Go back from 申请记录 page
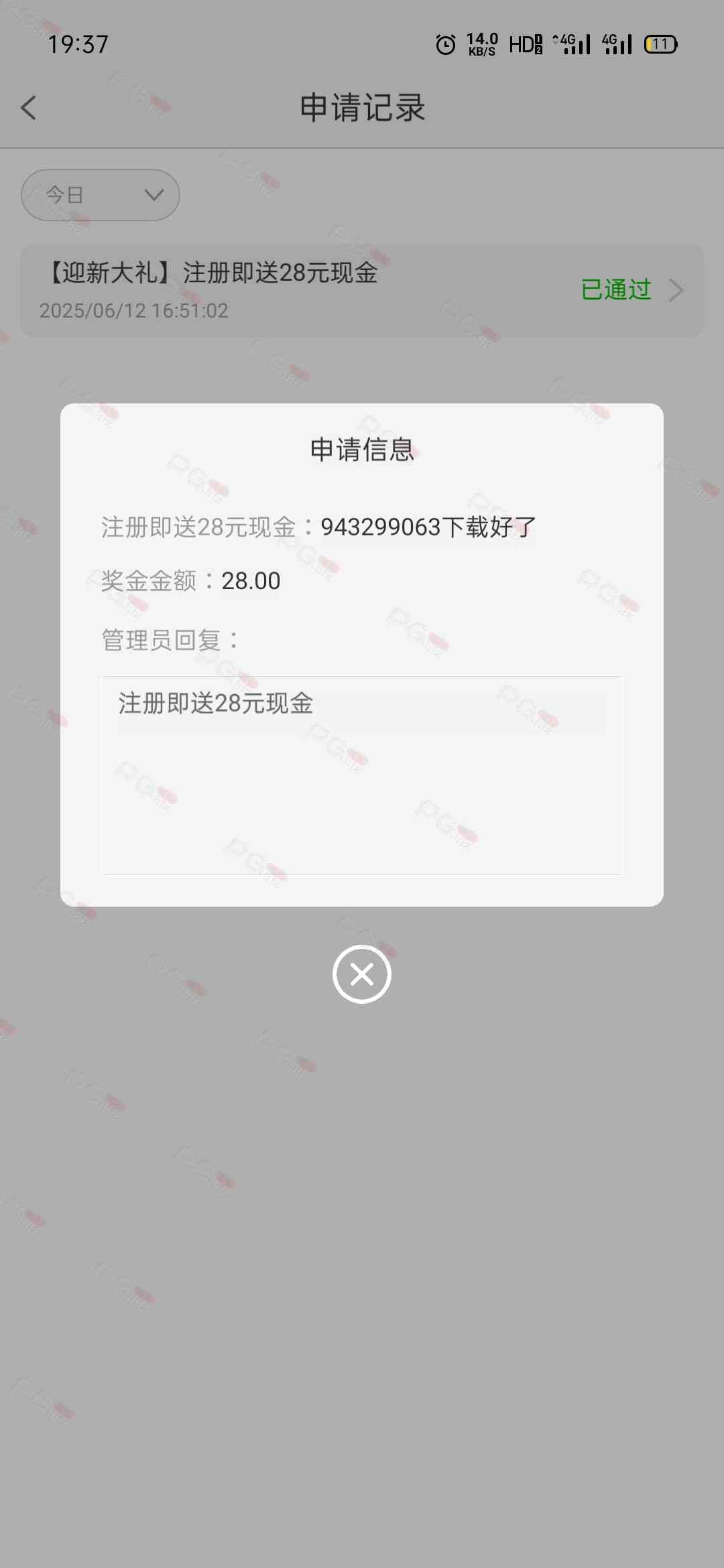The image size is (724, 1568). coord(29,108)
